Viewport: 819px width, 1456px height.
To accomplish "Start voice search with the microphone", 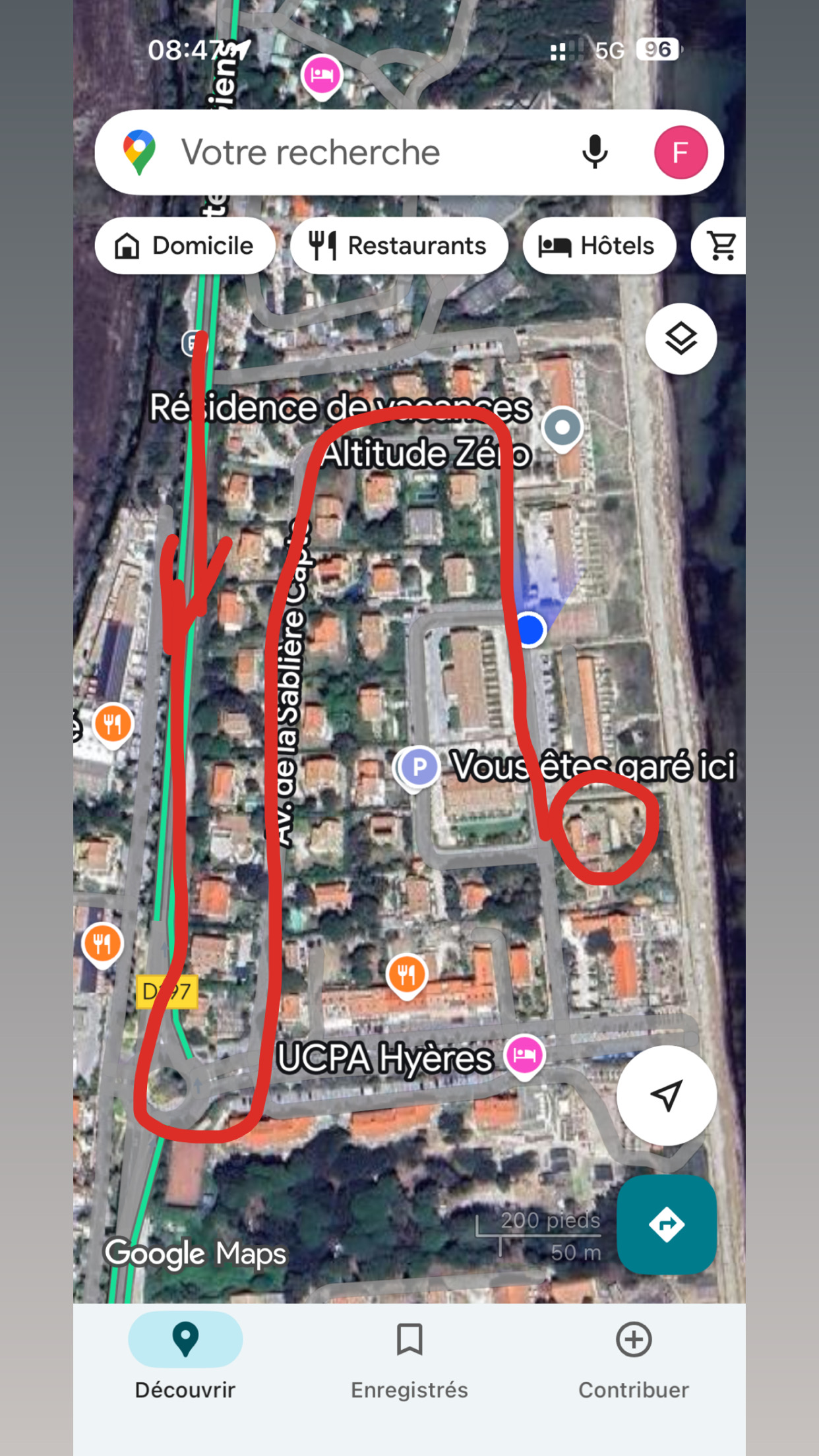I will [x=594, y=152].
